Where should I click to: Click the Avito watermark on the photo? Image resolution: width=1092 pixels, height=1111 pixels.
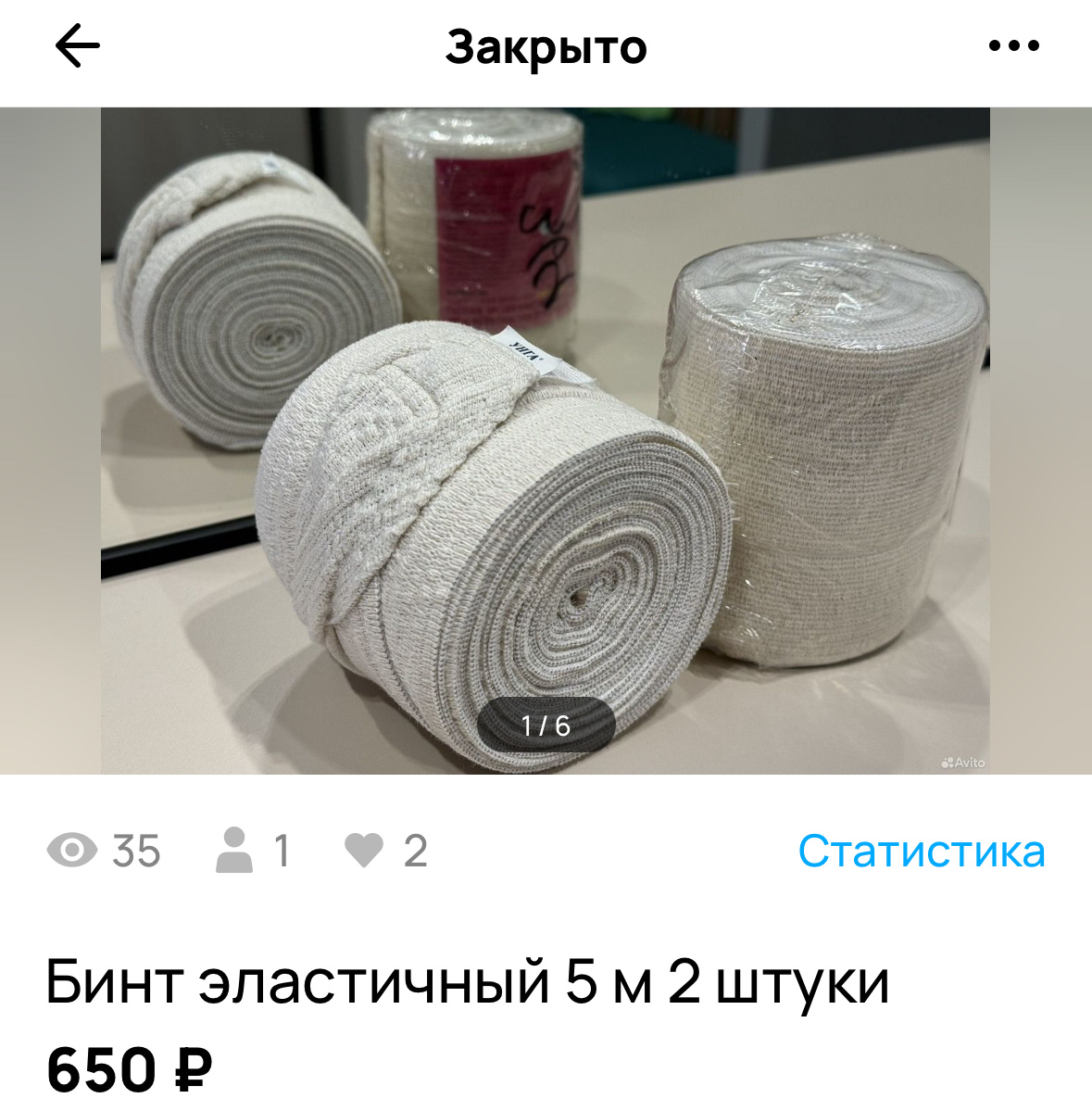(x=963, y=760)
